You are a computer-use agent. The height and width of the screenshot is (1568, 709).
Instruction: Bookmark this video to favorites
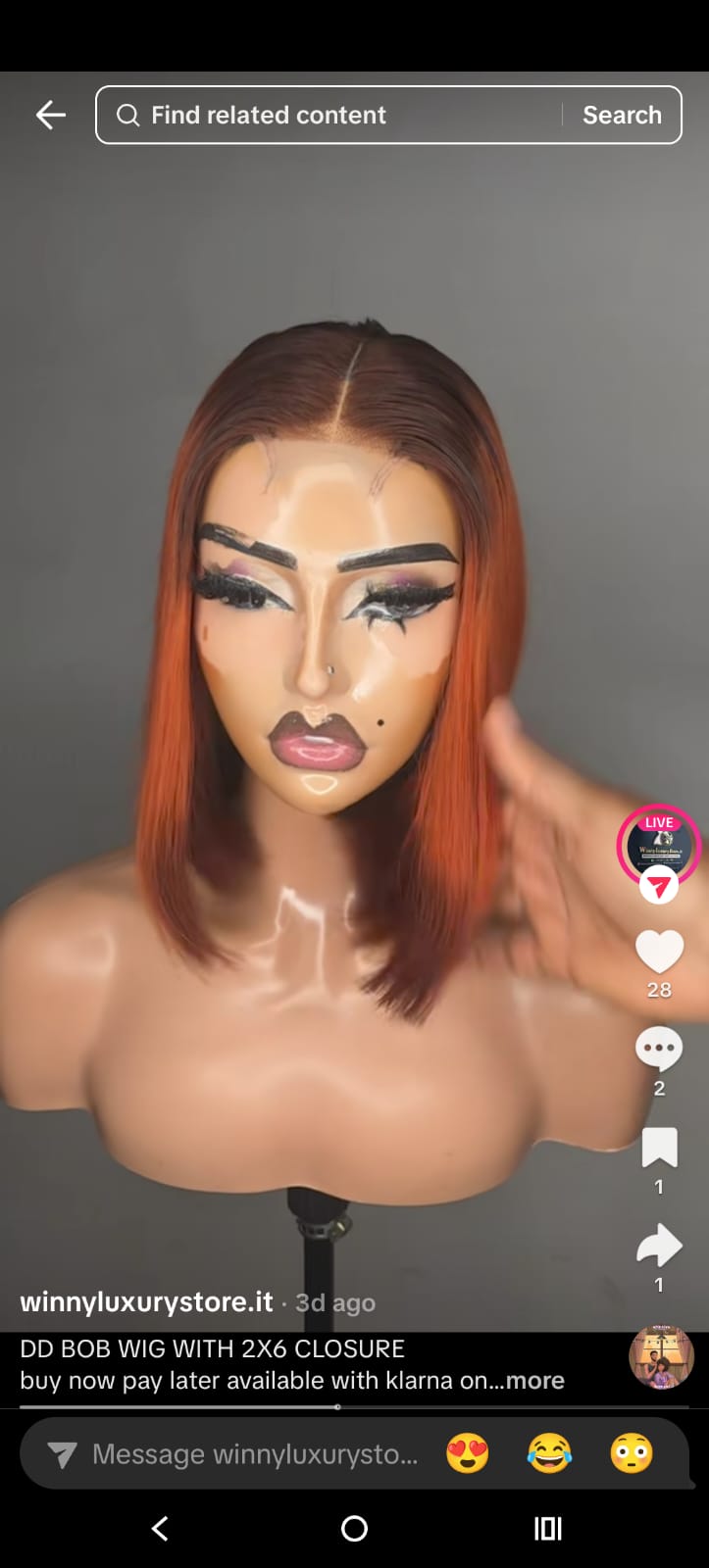click(659, 1148)
